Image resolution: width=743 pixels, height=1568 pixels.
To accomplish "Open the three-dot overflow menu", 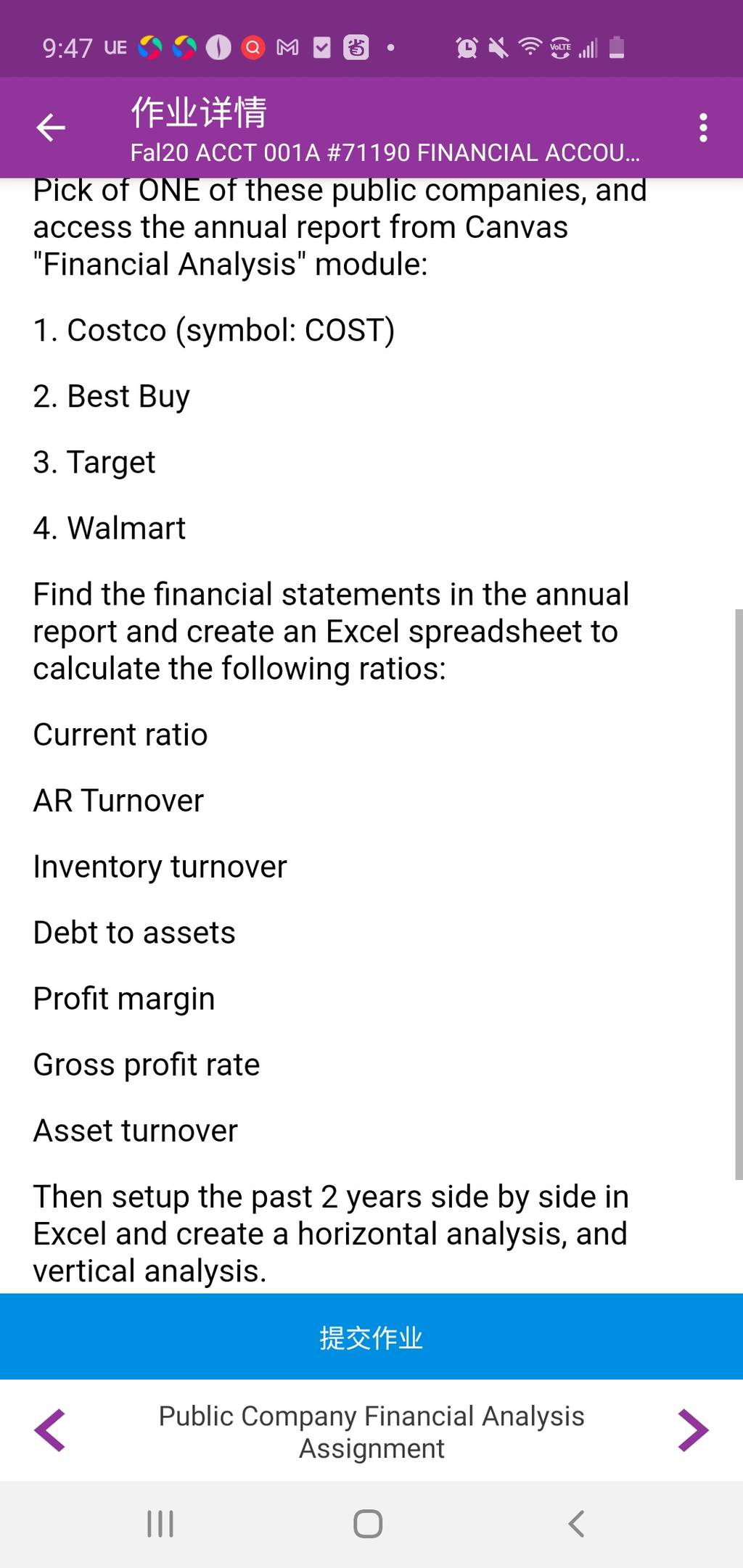I will pos(702,128).
